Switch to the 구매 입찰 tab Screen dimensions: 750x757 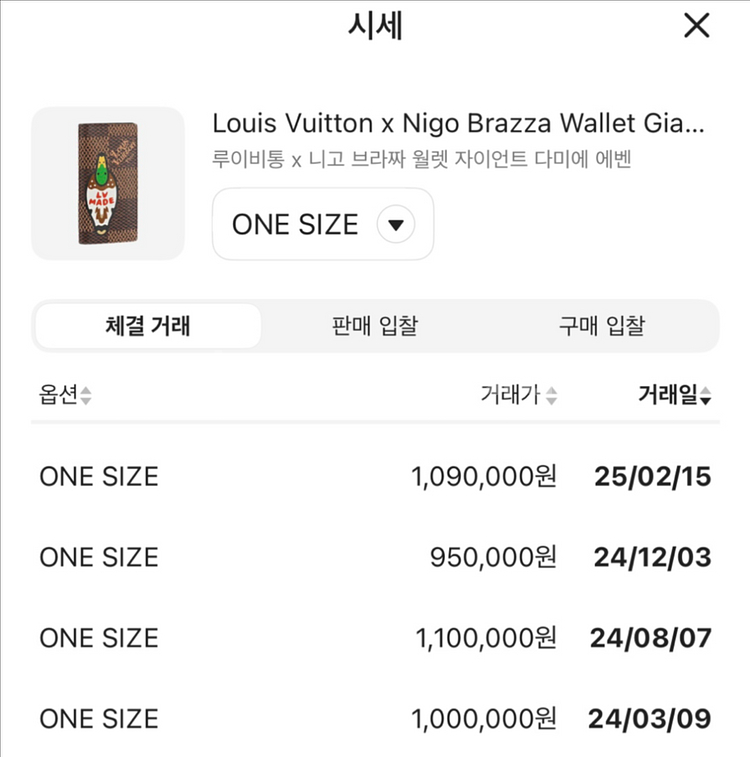[602, 326]
